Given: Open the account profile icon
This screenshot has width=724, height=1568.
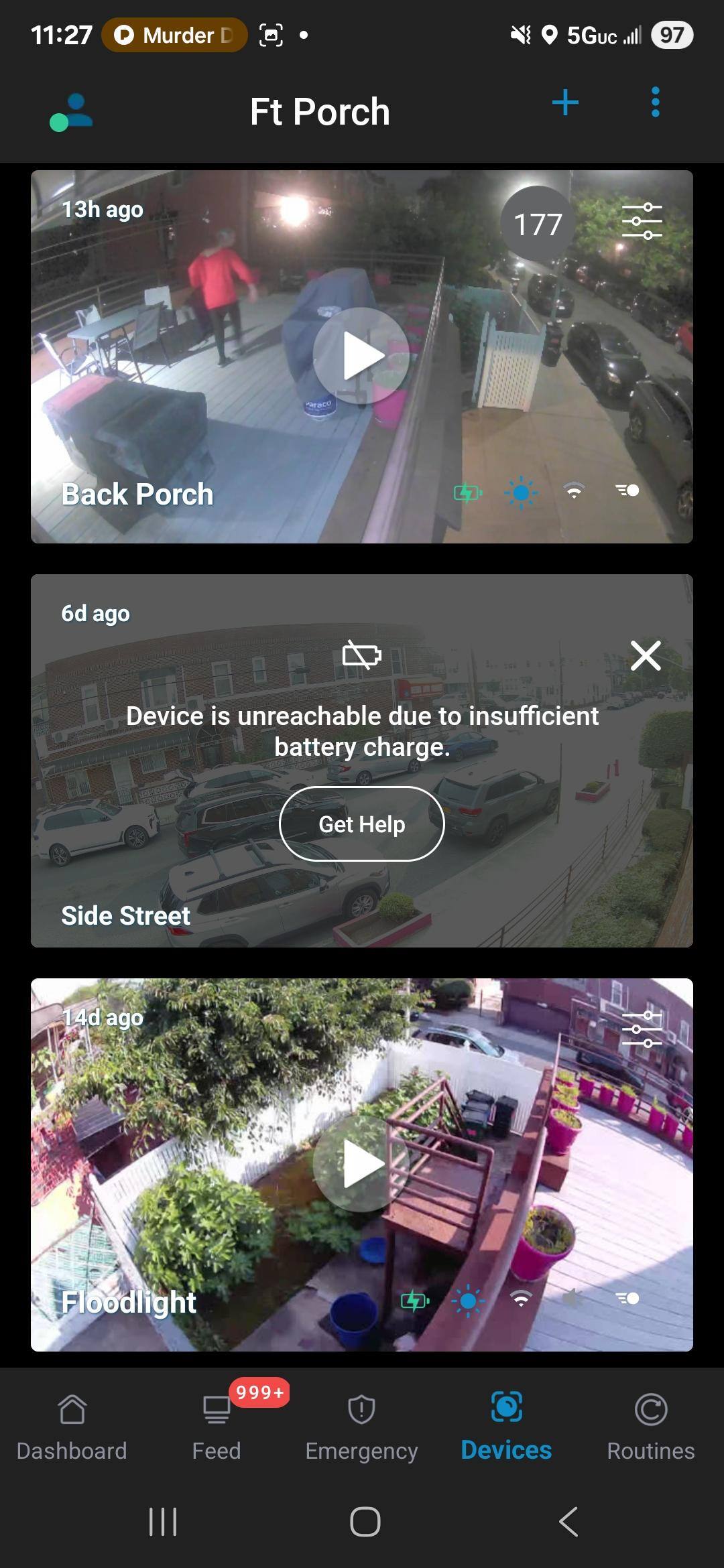Looking at the screenshot, I should [71, 113].
